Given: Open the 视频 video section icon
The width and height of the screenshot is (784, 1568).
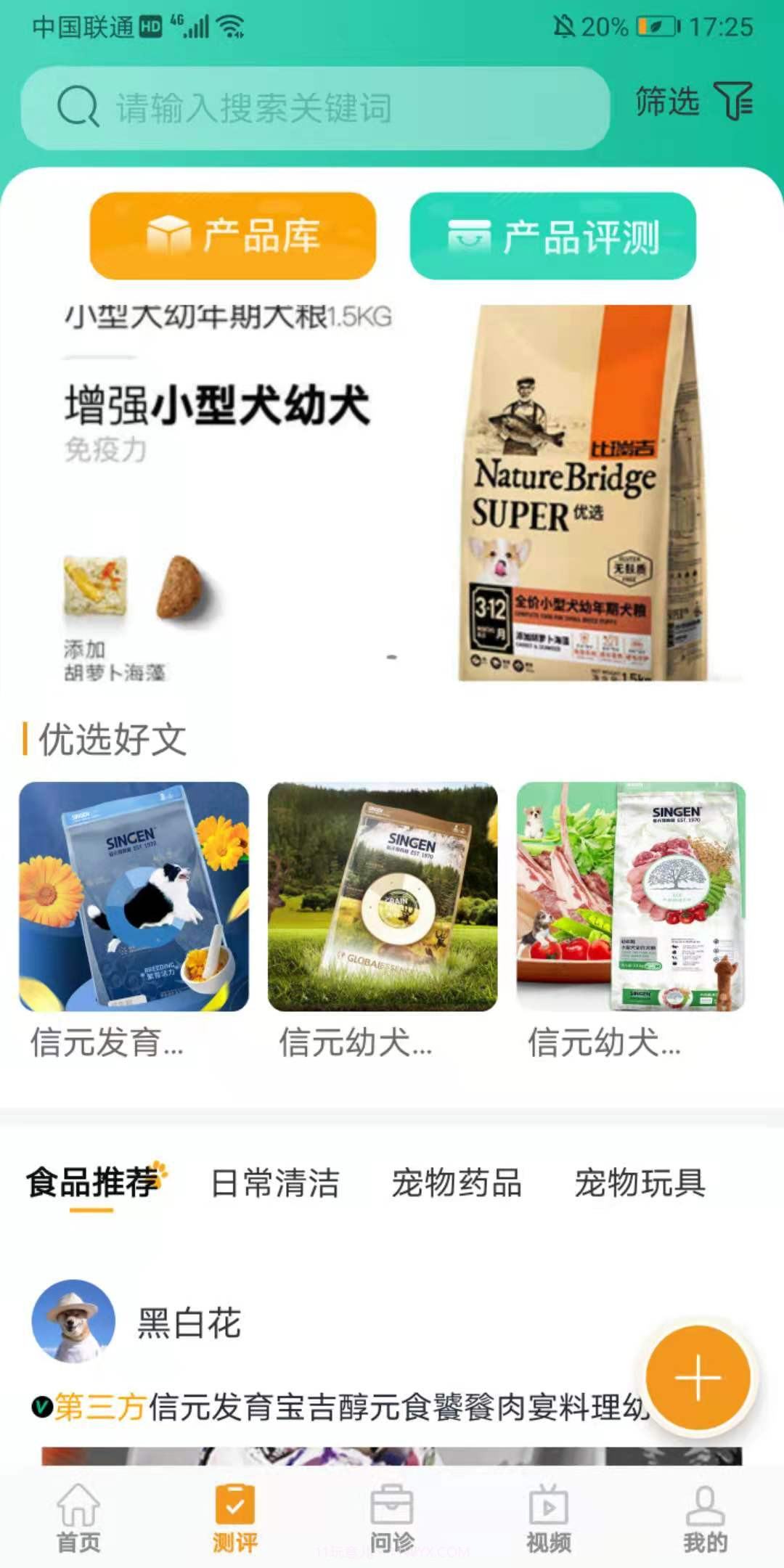Looking at the screenshot, I should click(x=550, y=1510).
